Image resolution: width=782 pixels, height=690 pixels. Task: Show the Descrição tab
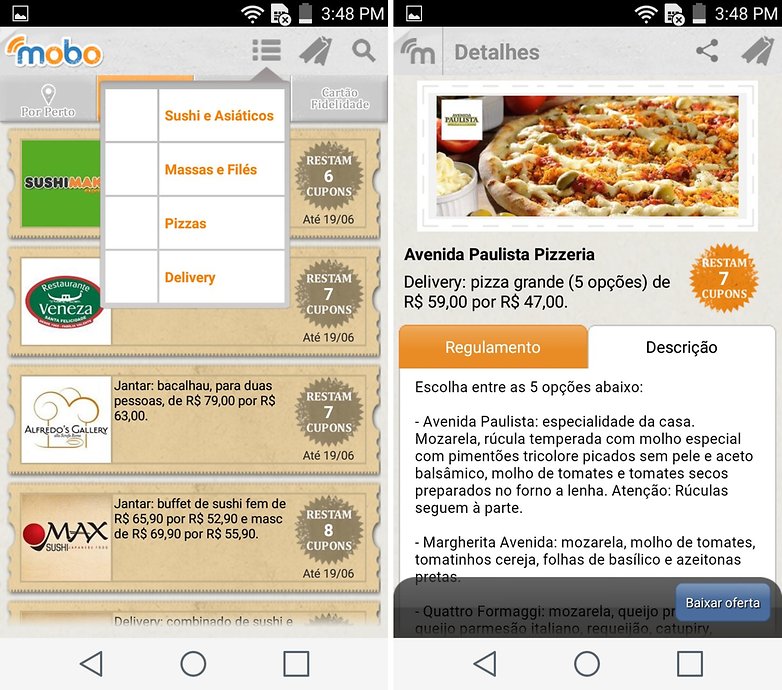pyautogui.click(x=681, y=347)
